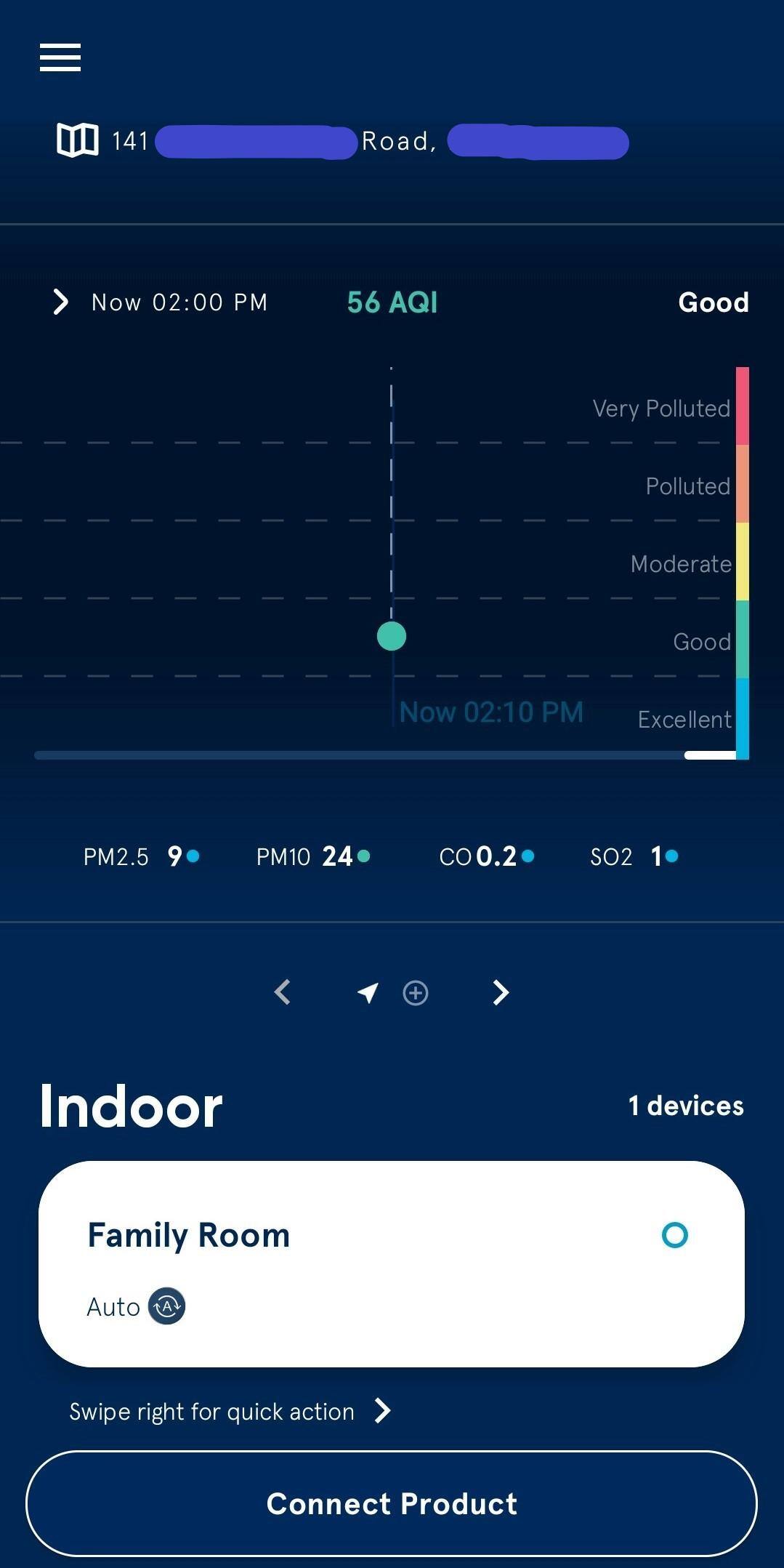Toggle the Family Room Auto mode icon
Viewport: 784px width, 1568px height.
[167, 1306]
